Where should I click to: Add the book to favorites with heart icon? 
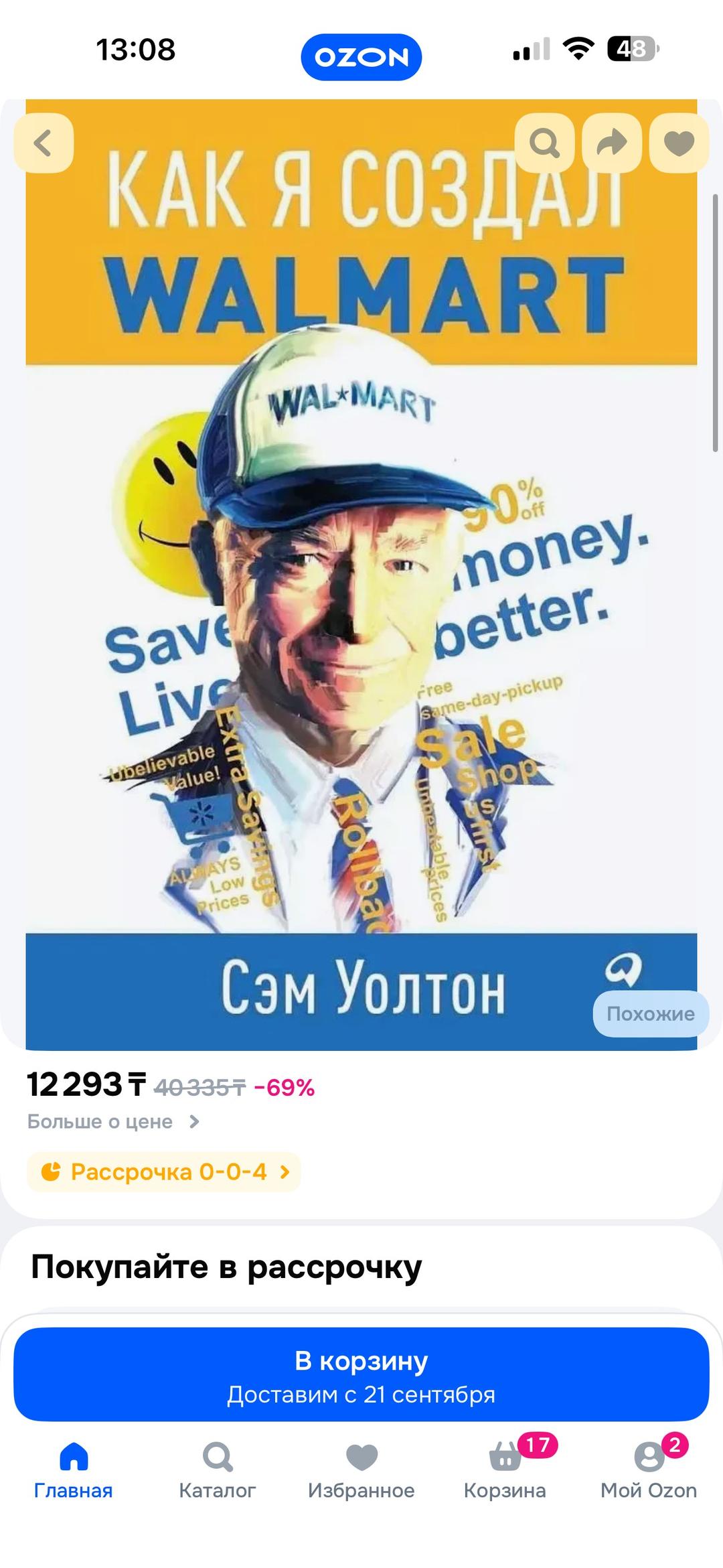(x=679, y=143)
